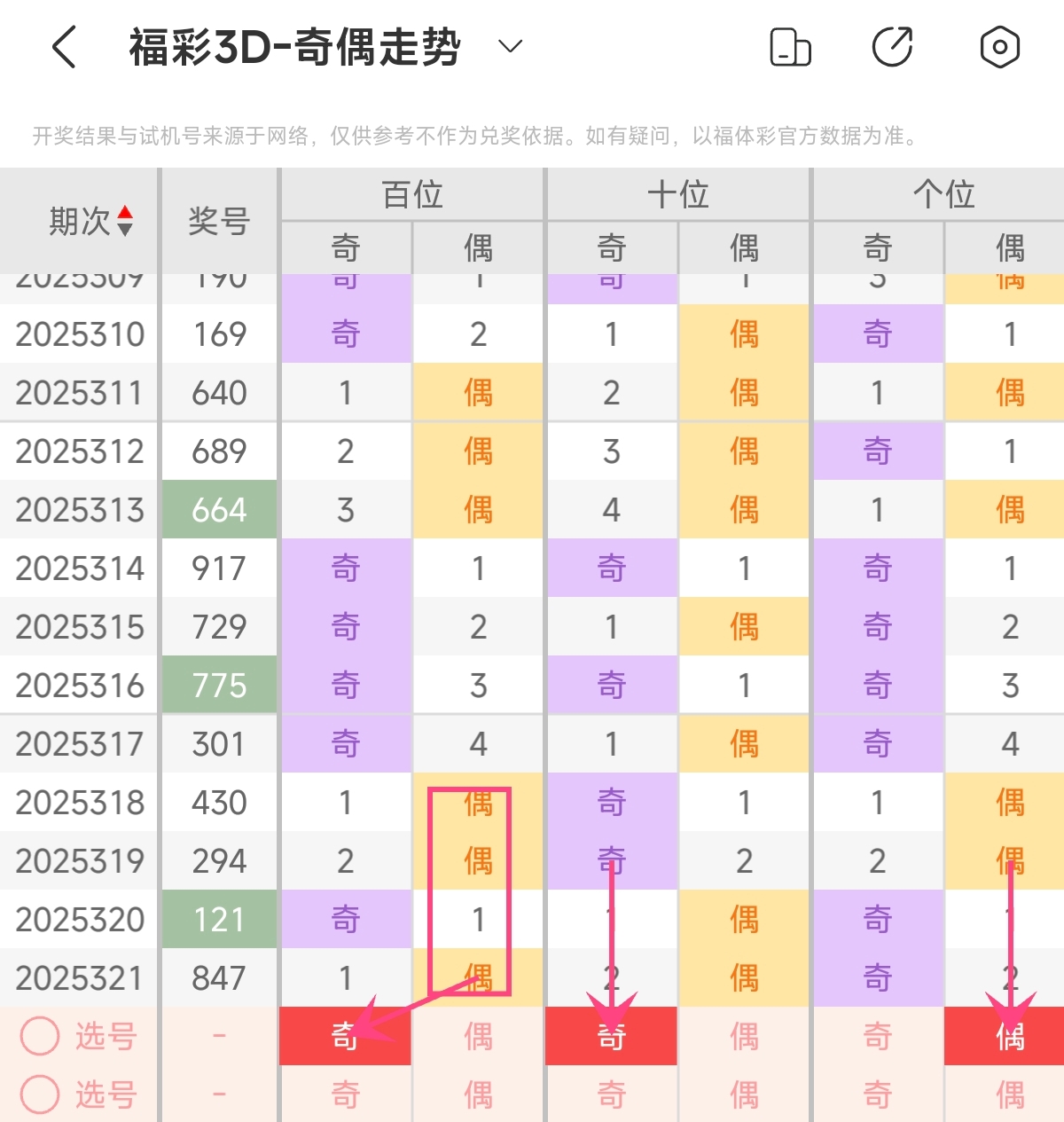Select 偶 for 十位 in first 选号 row

pos(744,1036)
